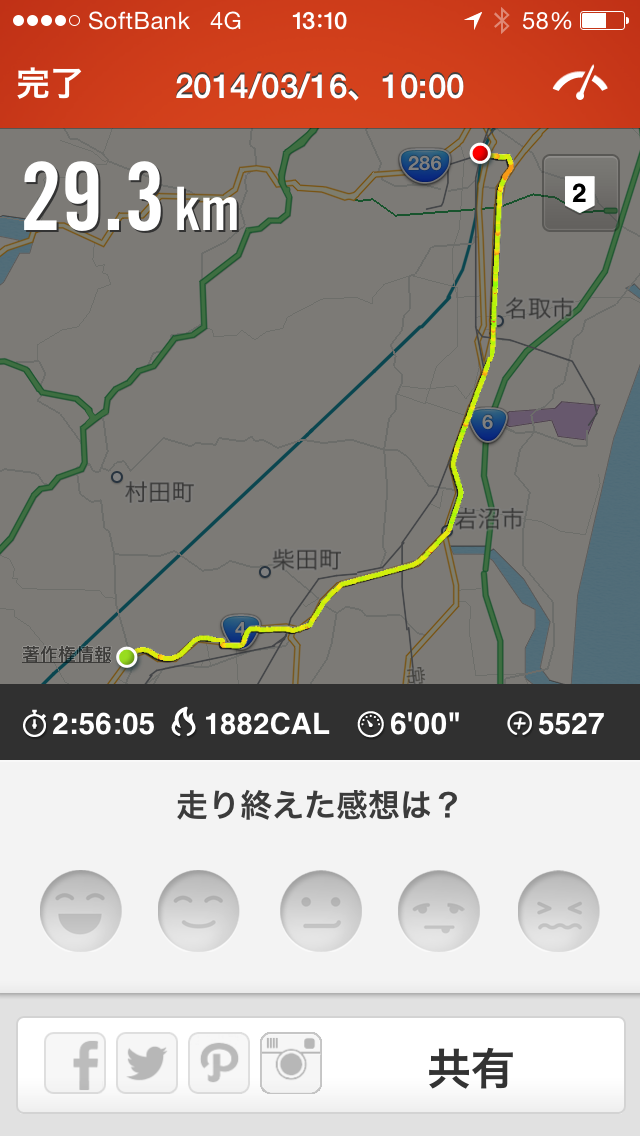The image size is (640, 1136).
Task: Share the run to Twitter
Action: (x=147, y=1063)
